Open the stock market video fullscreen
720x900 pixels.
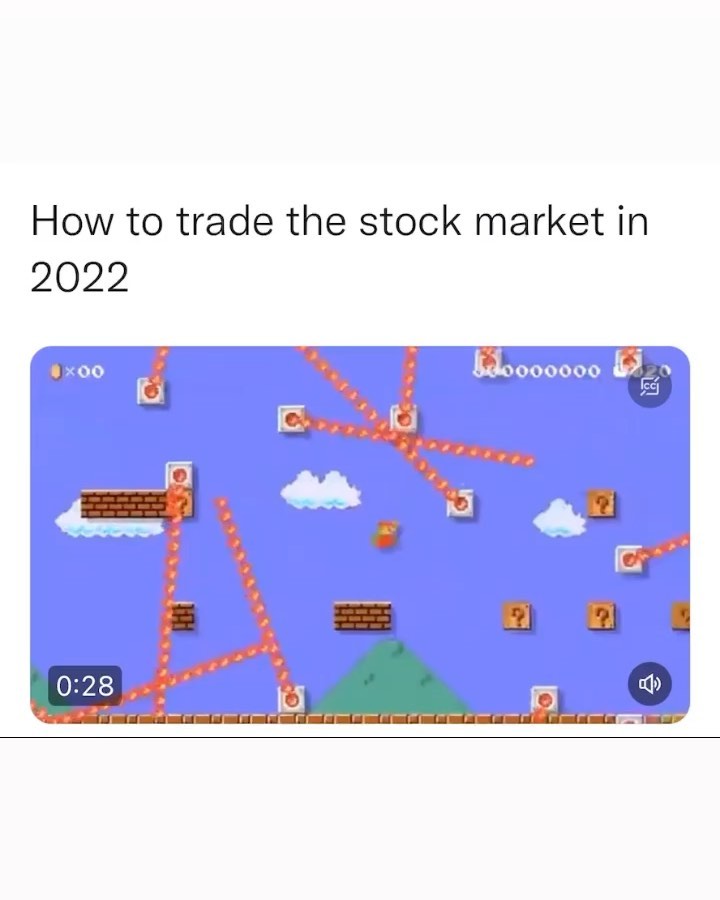360,534
